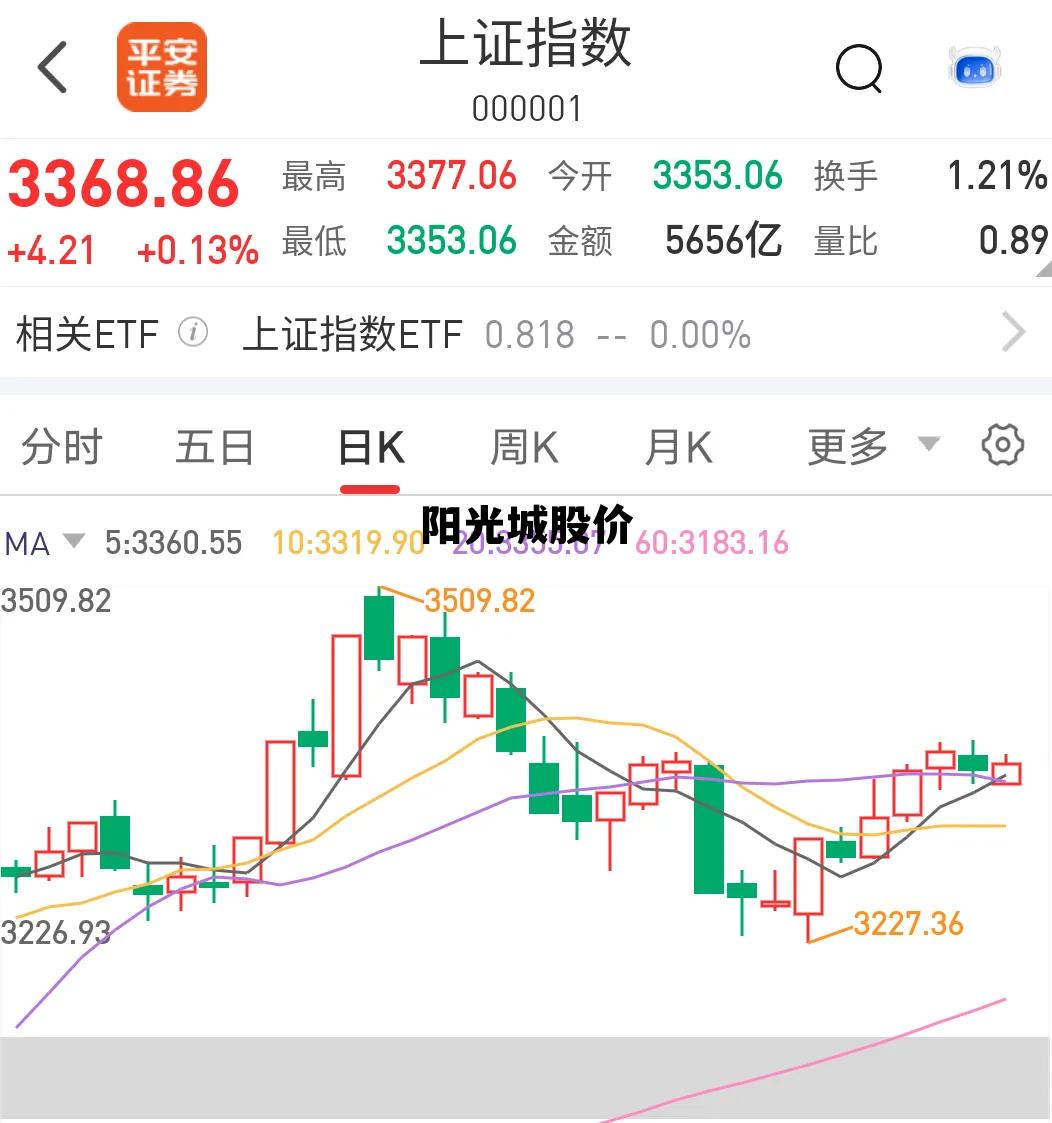Open the 月K monthly view
This screenshot has height=1123, width=1052.
click(678, 447)
